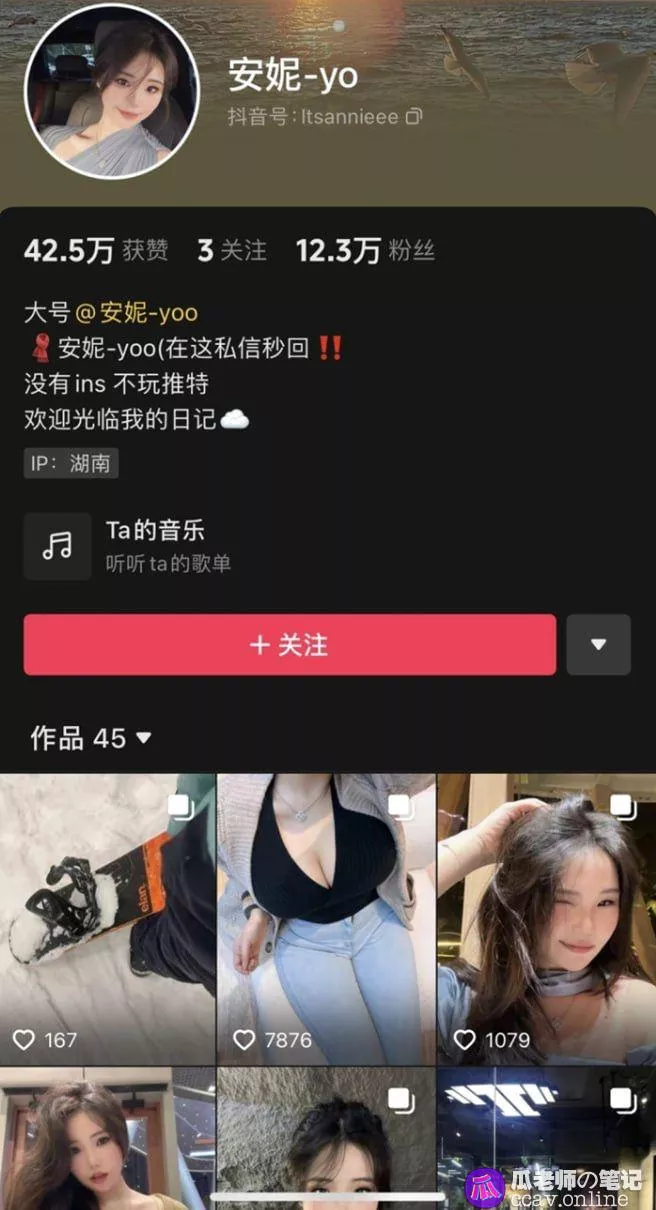Open the post with 7876 likes
656x1210 pixels.
click(x=325, y=918)
